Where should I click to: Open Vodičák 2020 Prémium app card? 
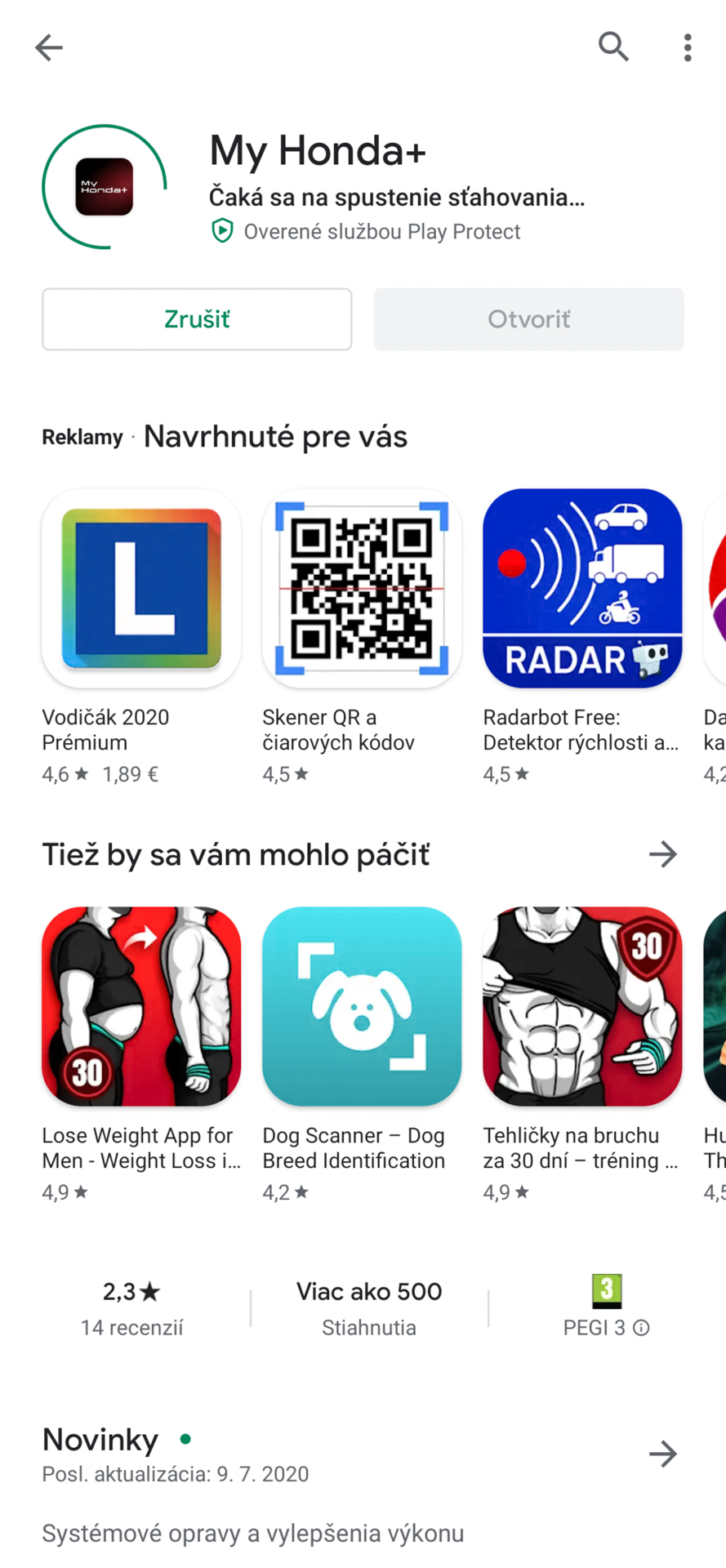tap(141, 637)
